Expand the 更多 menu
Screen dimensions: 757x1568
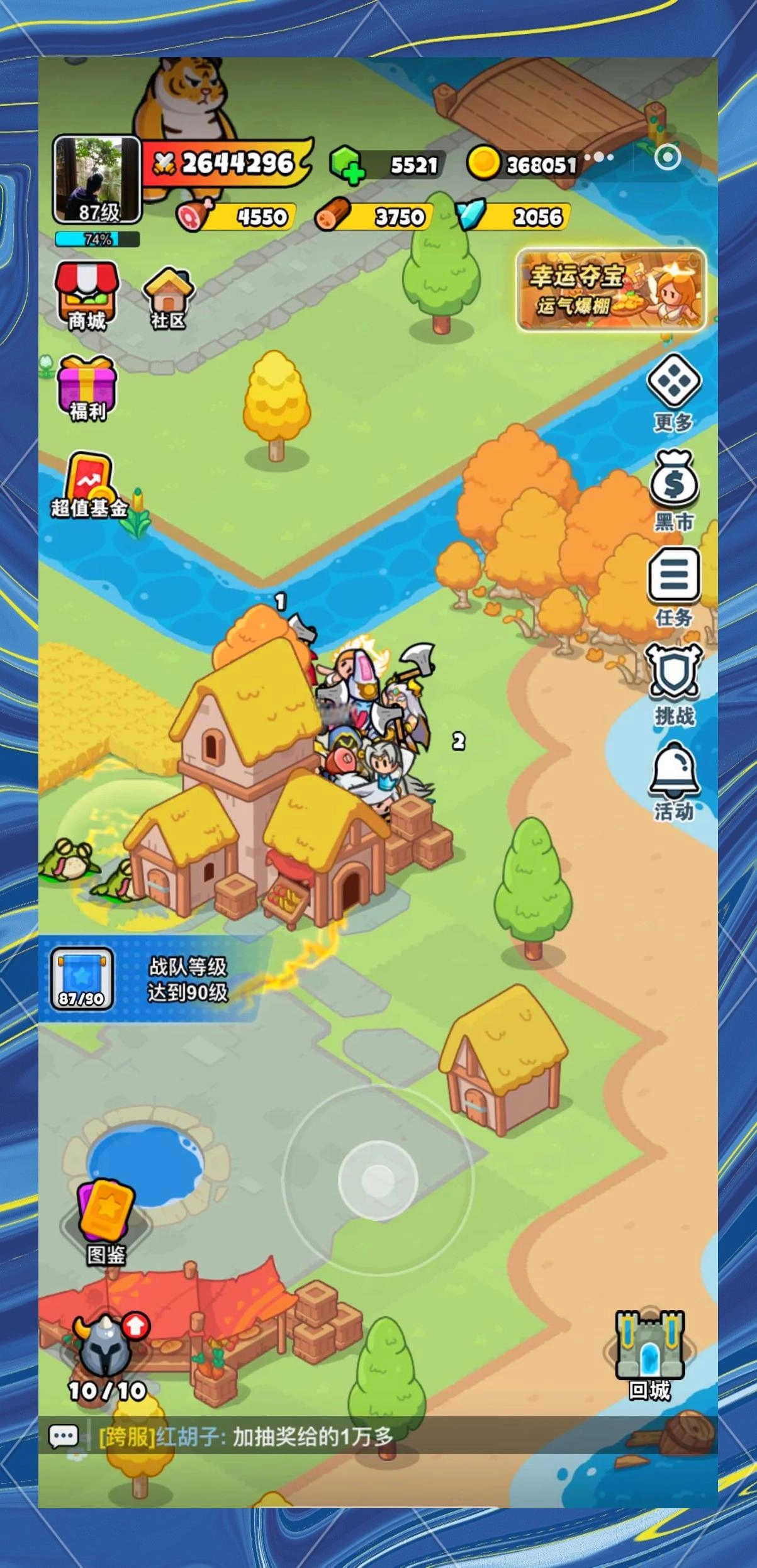point(673,392)
